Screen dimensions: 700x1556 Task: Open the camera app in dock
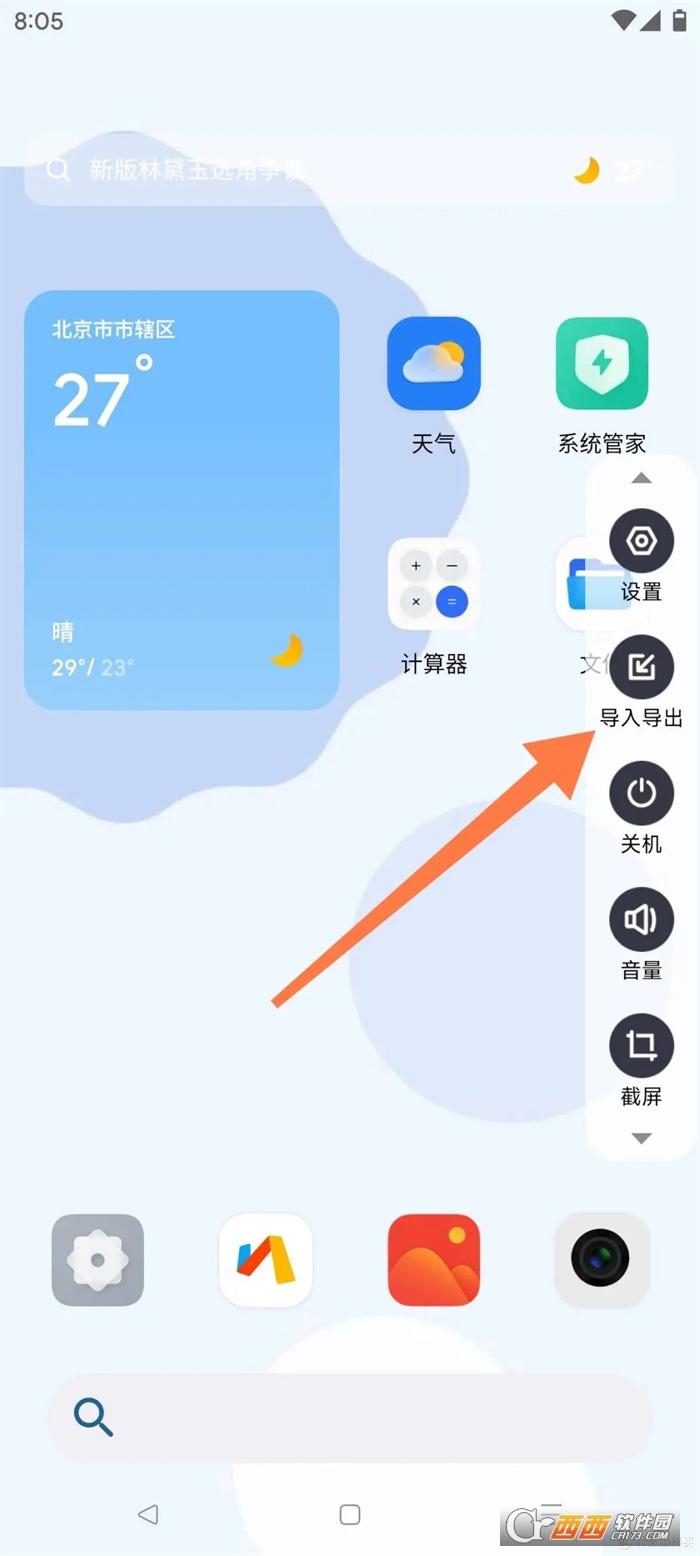pos(601,1260)
